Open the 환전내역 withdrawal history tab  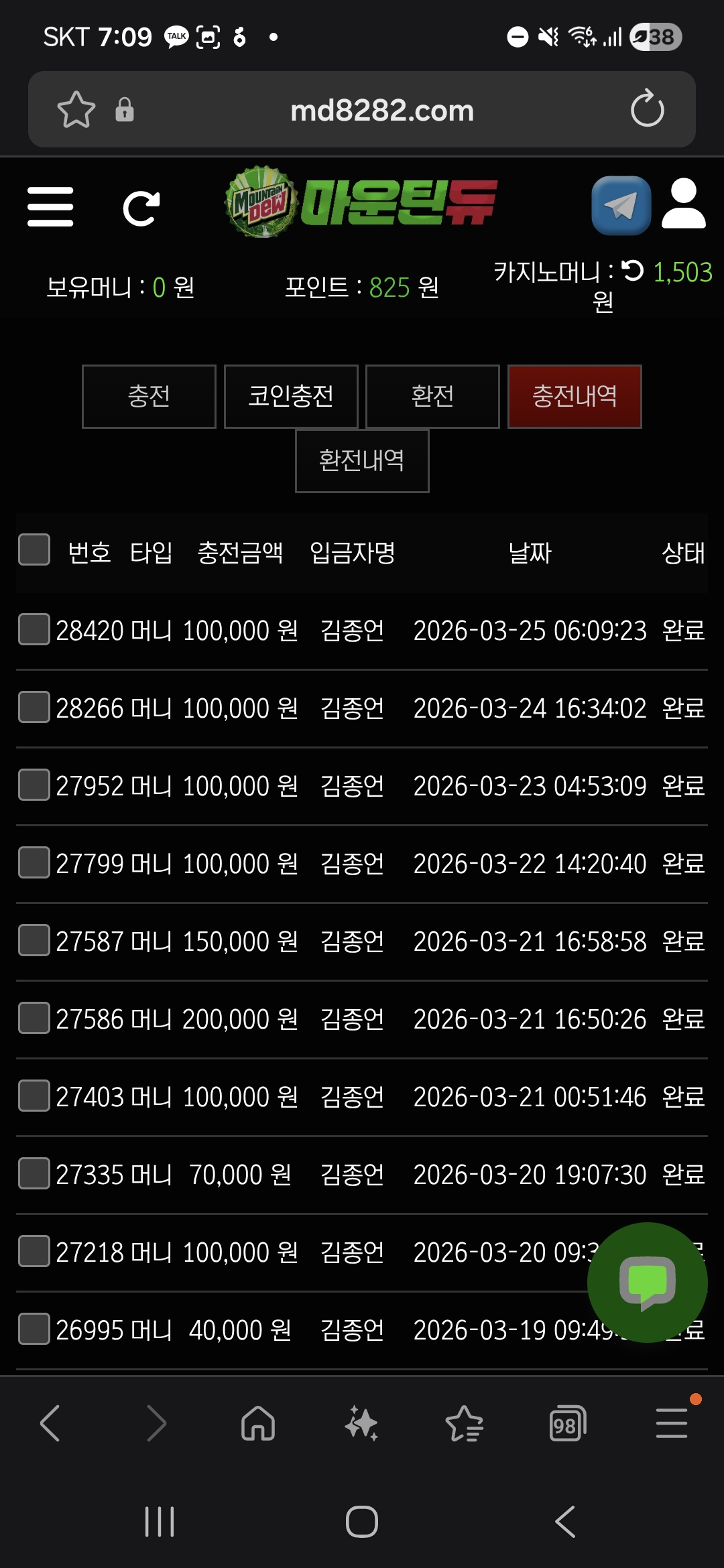tap(362, 460)
